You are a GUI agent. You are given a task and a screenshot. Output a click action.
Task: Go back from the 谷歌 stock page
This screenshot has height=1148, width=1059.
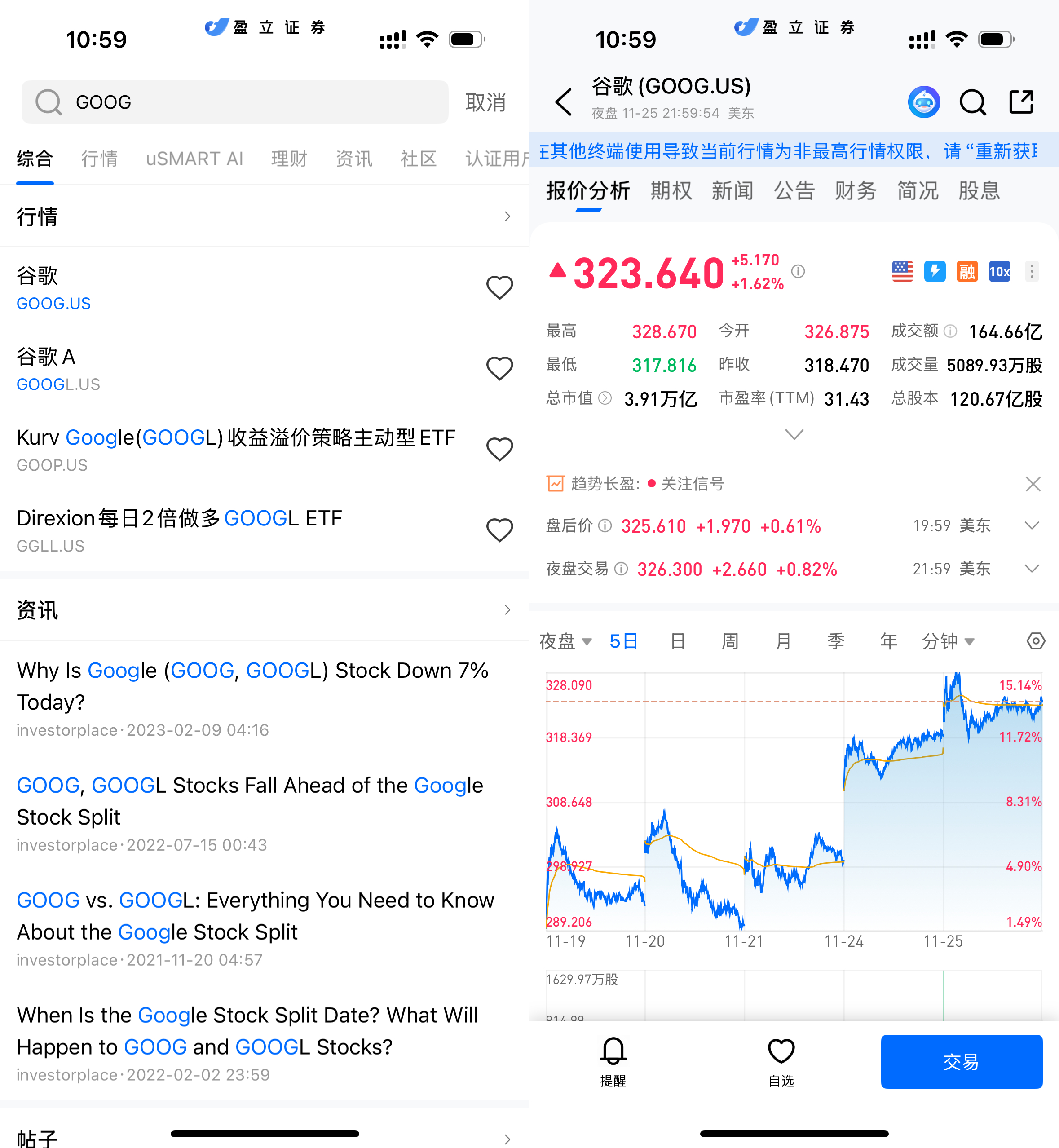[x=564, y=102]
